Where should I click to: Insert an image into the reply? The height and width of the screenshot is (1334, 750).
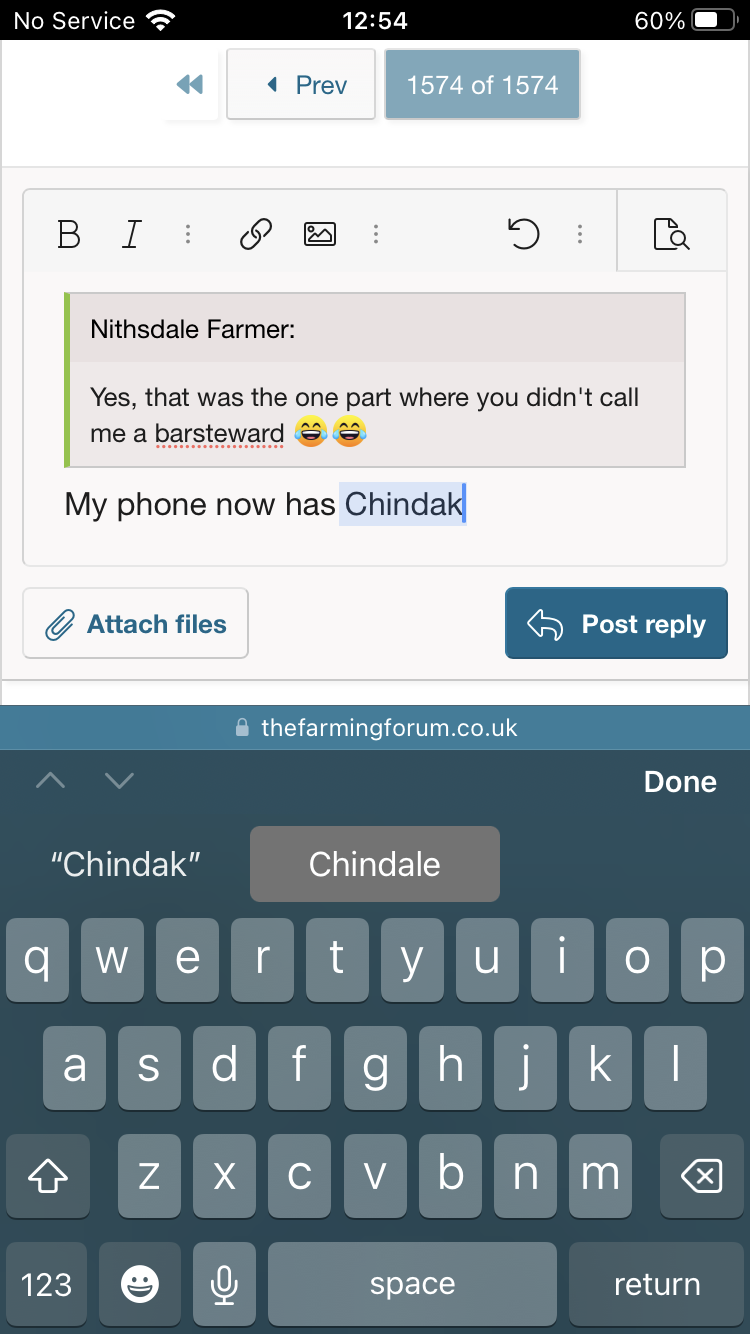coord(319,234)
